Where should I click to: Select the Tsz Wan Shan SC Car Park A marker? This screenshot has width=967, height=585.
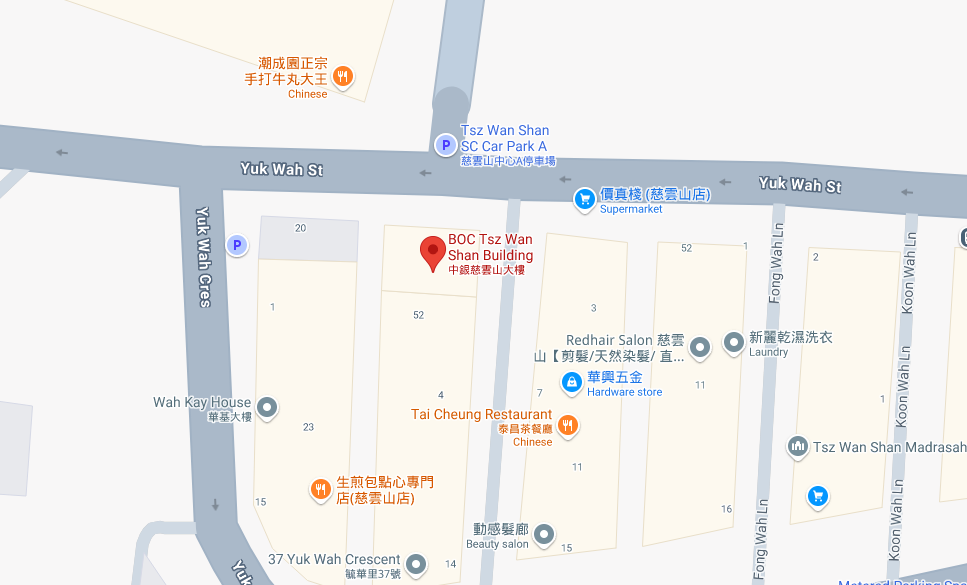tap(445, 146)
